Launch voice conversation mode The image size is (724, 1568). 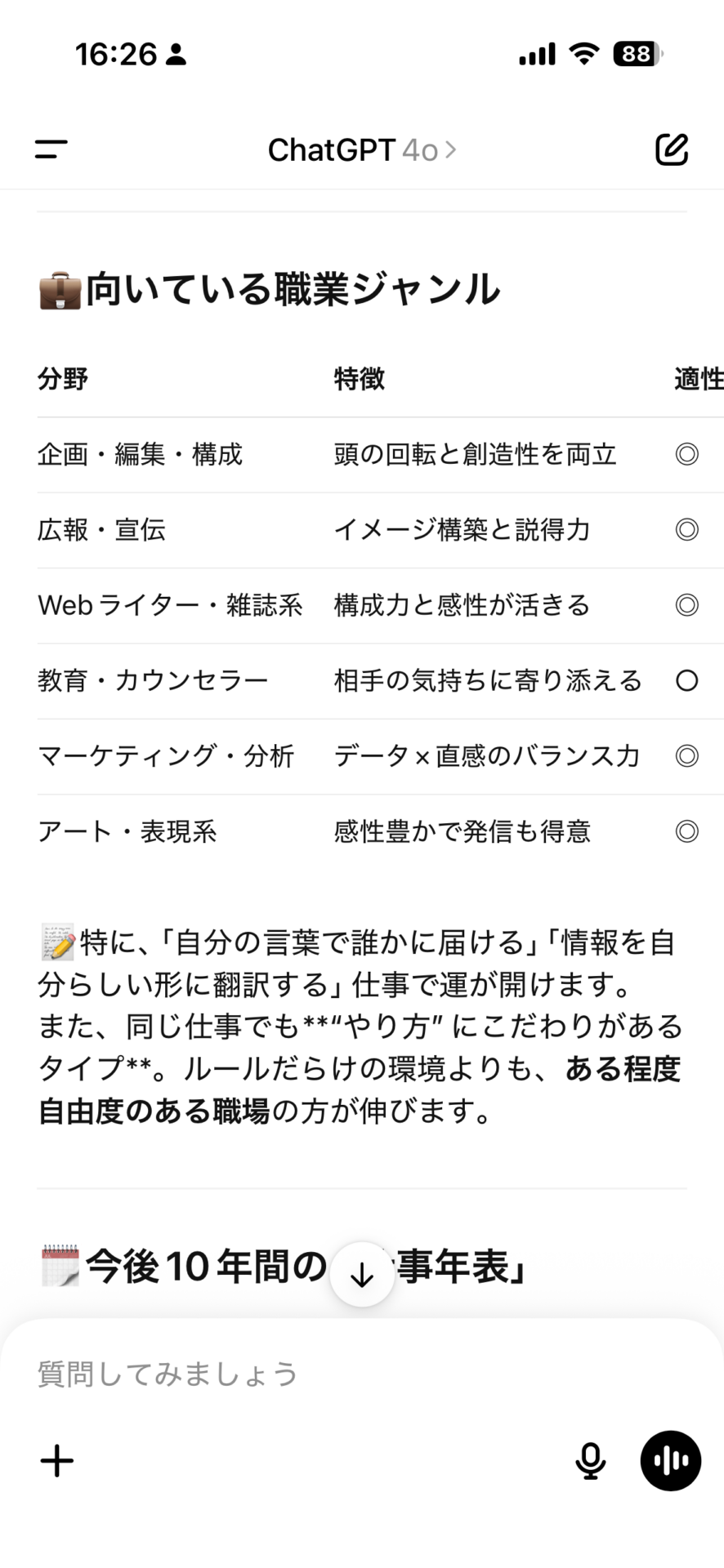pyautogui.click(x=671, y=1461)
